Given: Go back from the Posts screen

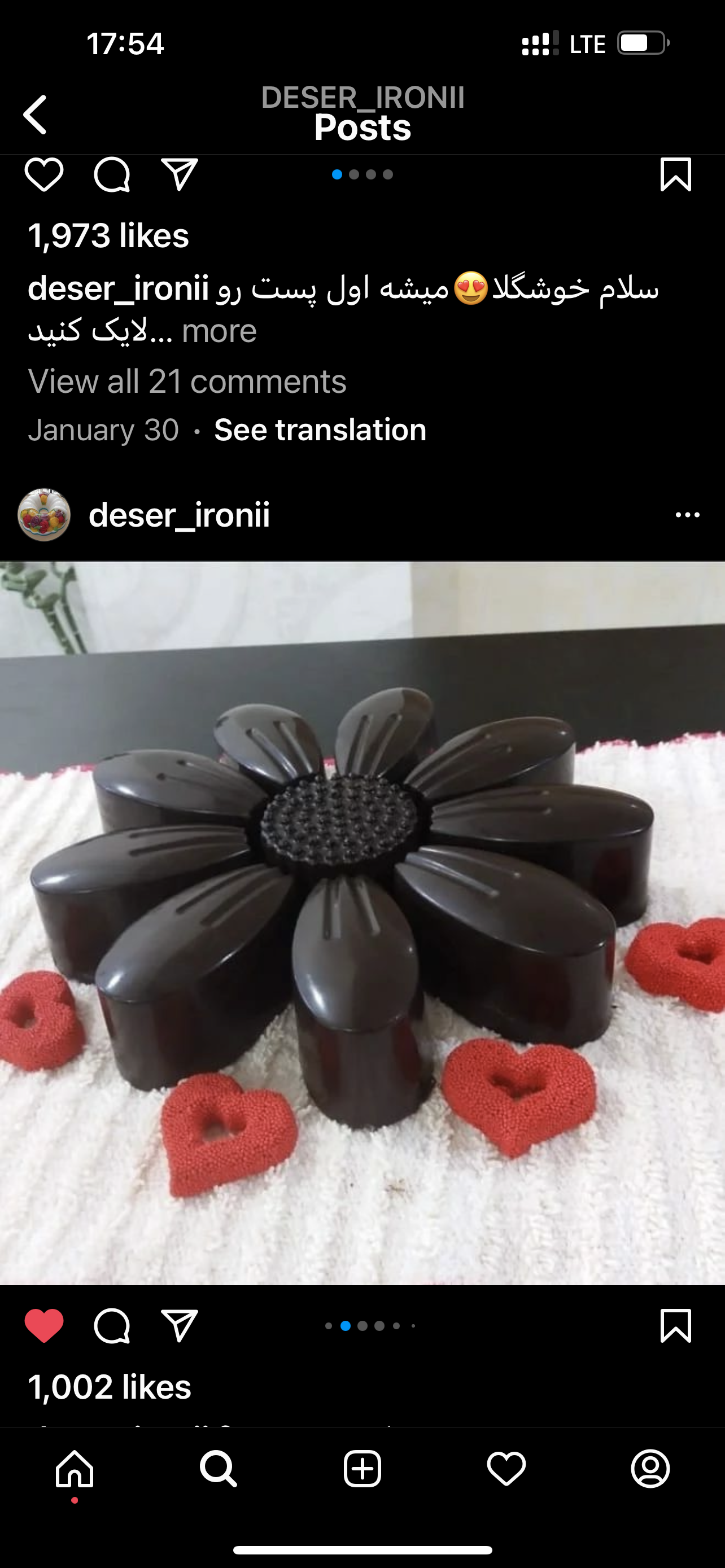Looking at the screenshot, I should [36, 115].
